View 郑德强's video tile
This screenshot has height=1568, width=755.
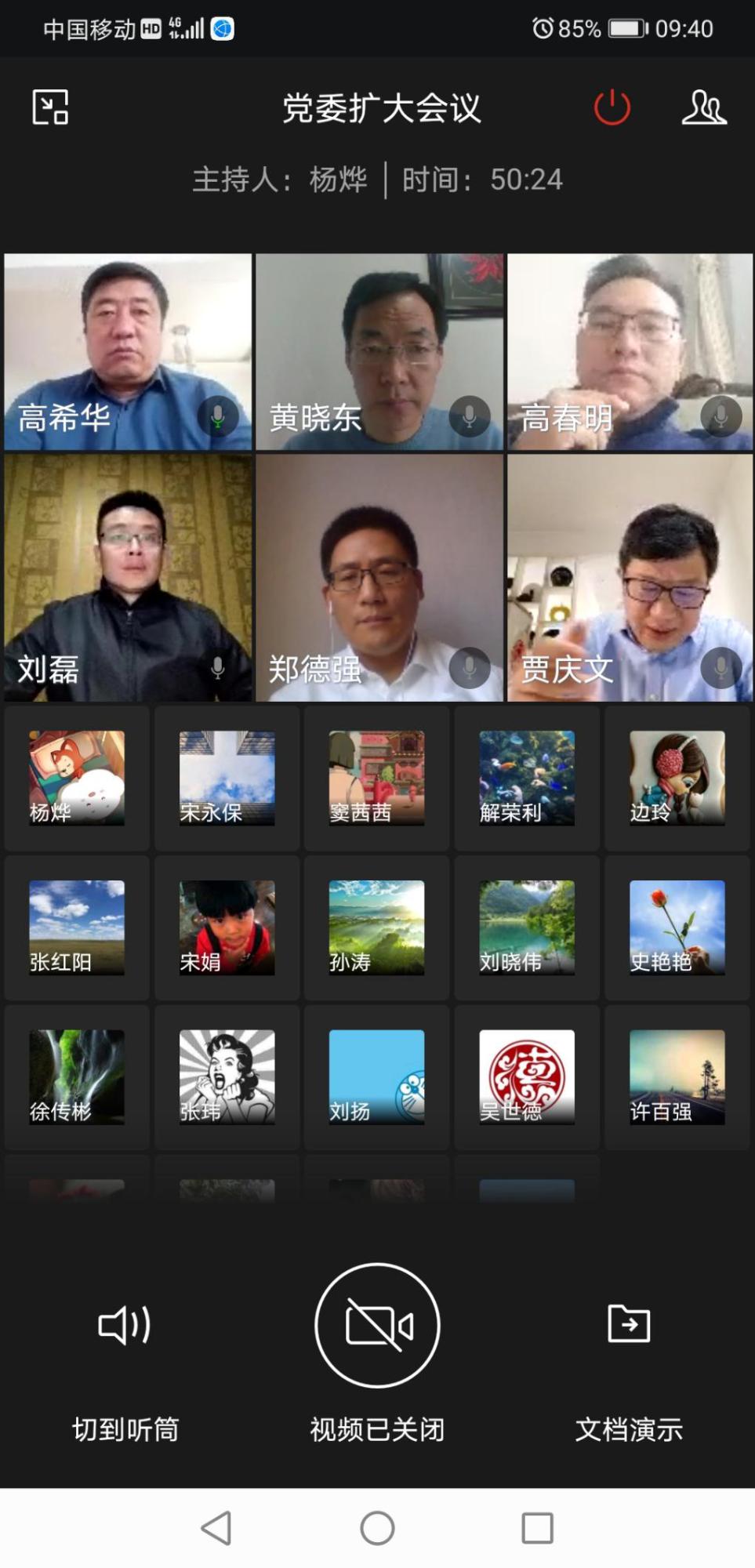click(x=379, y=578)
